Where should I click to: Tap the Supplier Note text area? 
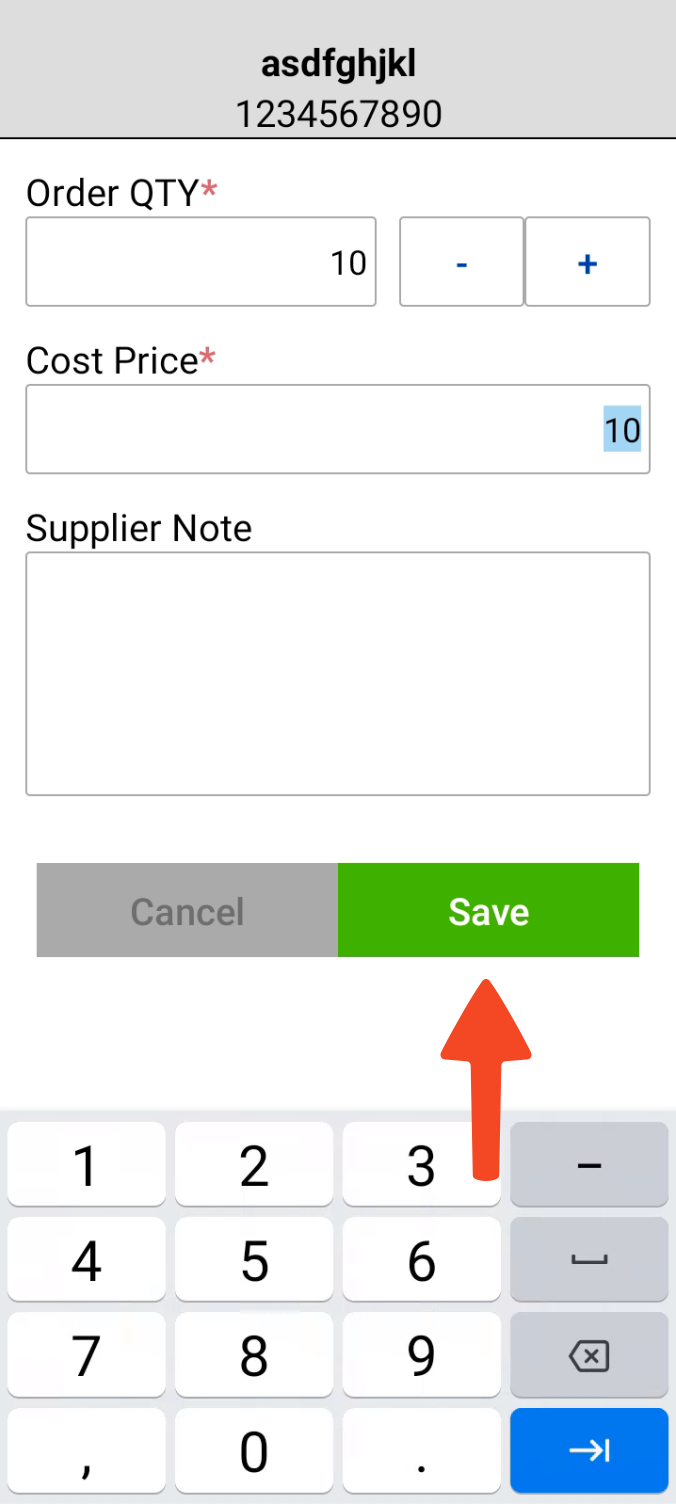pyautogui.click(x=338, y=674)
